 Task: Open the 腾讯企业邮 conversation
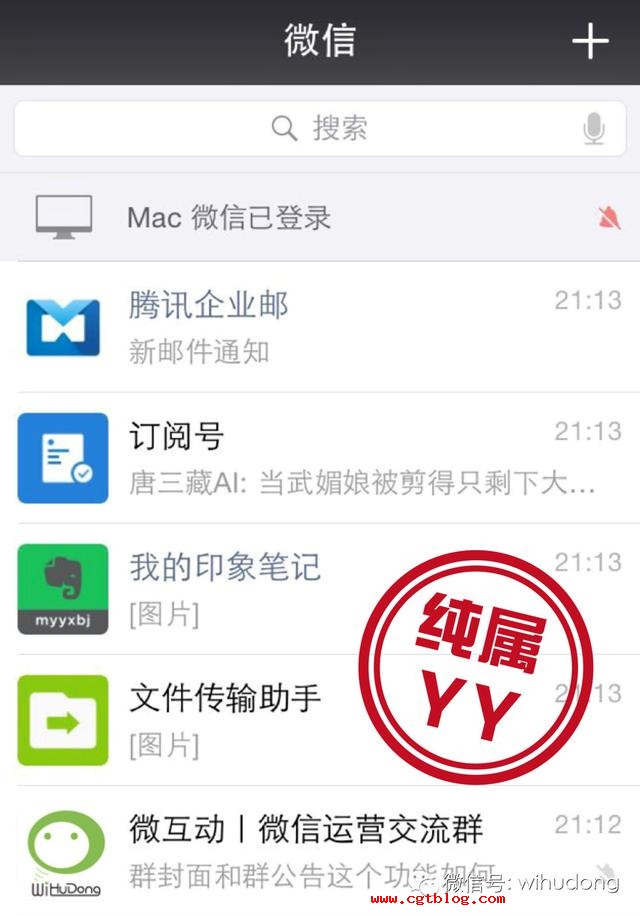click(320, 327)
